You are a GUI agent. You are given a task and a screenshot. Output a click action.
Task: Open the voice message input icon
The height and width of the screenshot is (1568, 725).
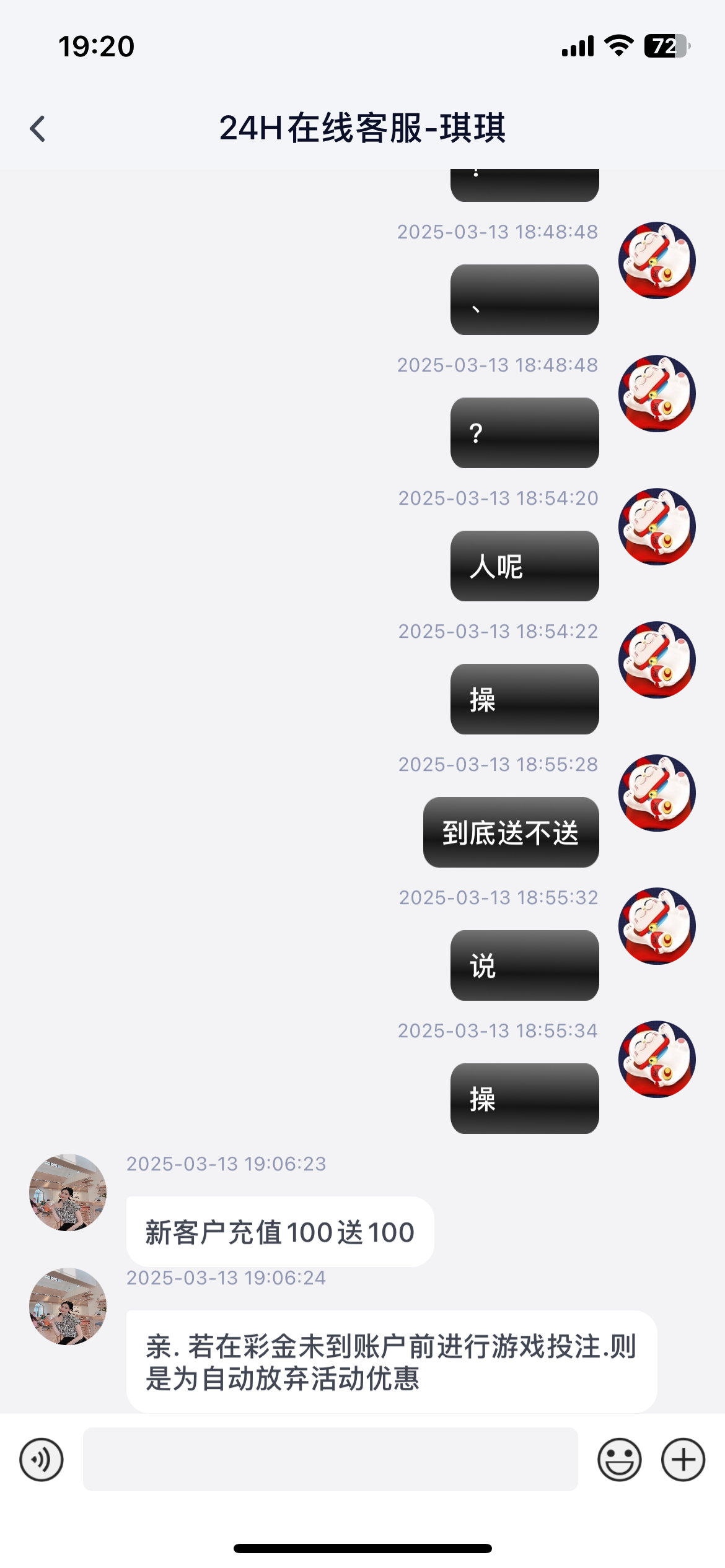tap(41, 1459)
